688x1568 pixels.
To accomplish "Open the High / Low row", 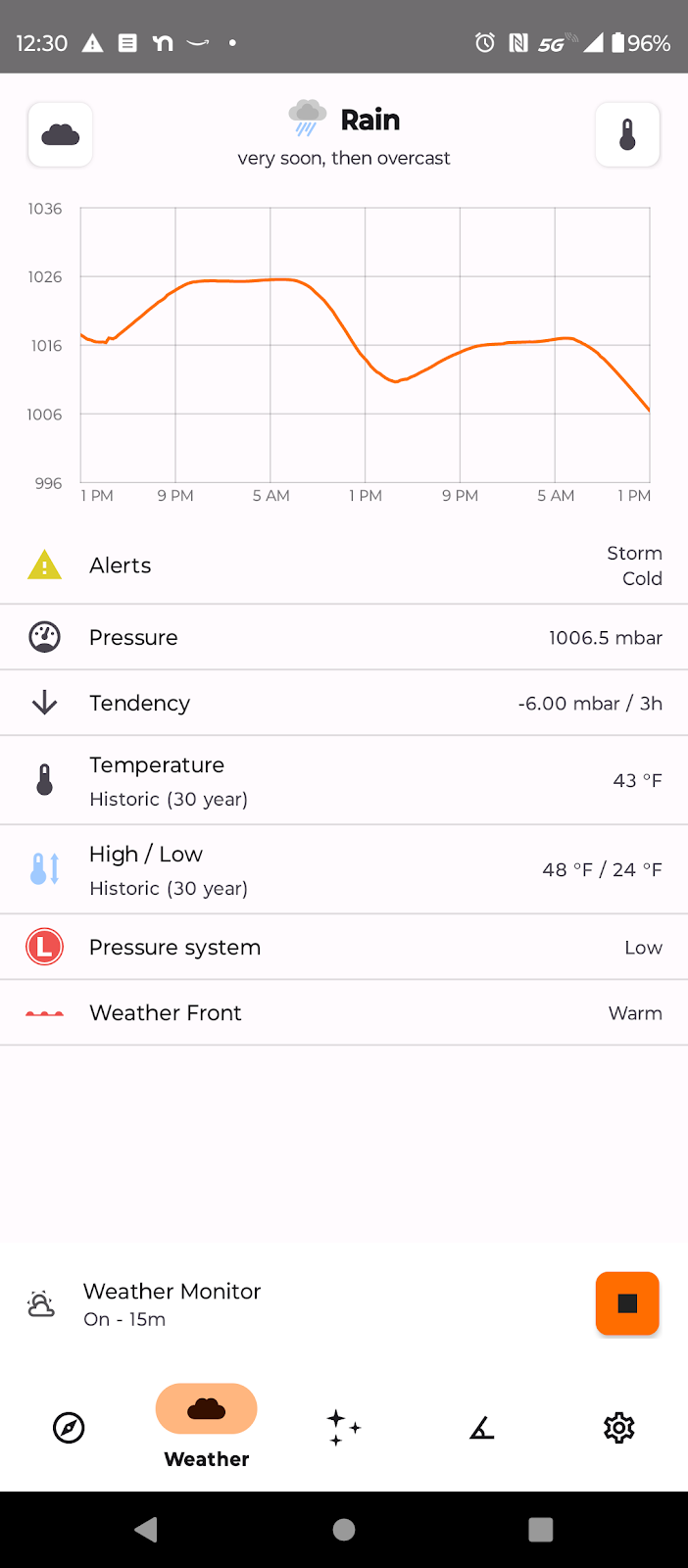I will pyautogui.click(x=344, y=869).
